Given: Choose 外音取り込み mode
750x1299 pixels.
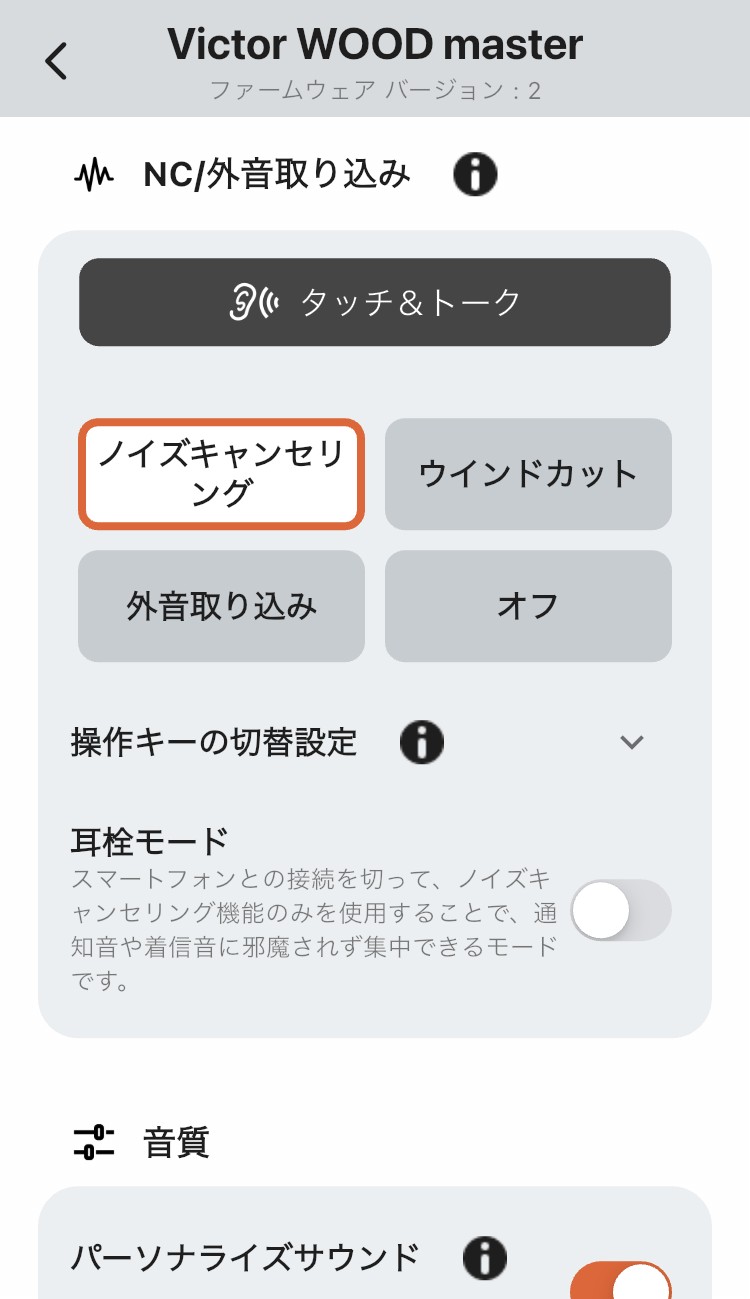Looking at the screenshot, I should coord(221,606).
